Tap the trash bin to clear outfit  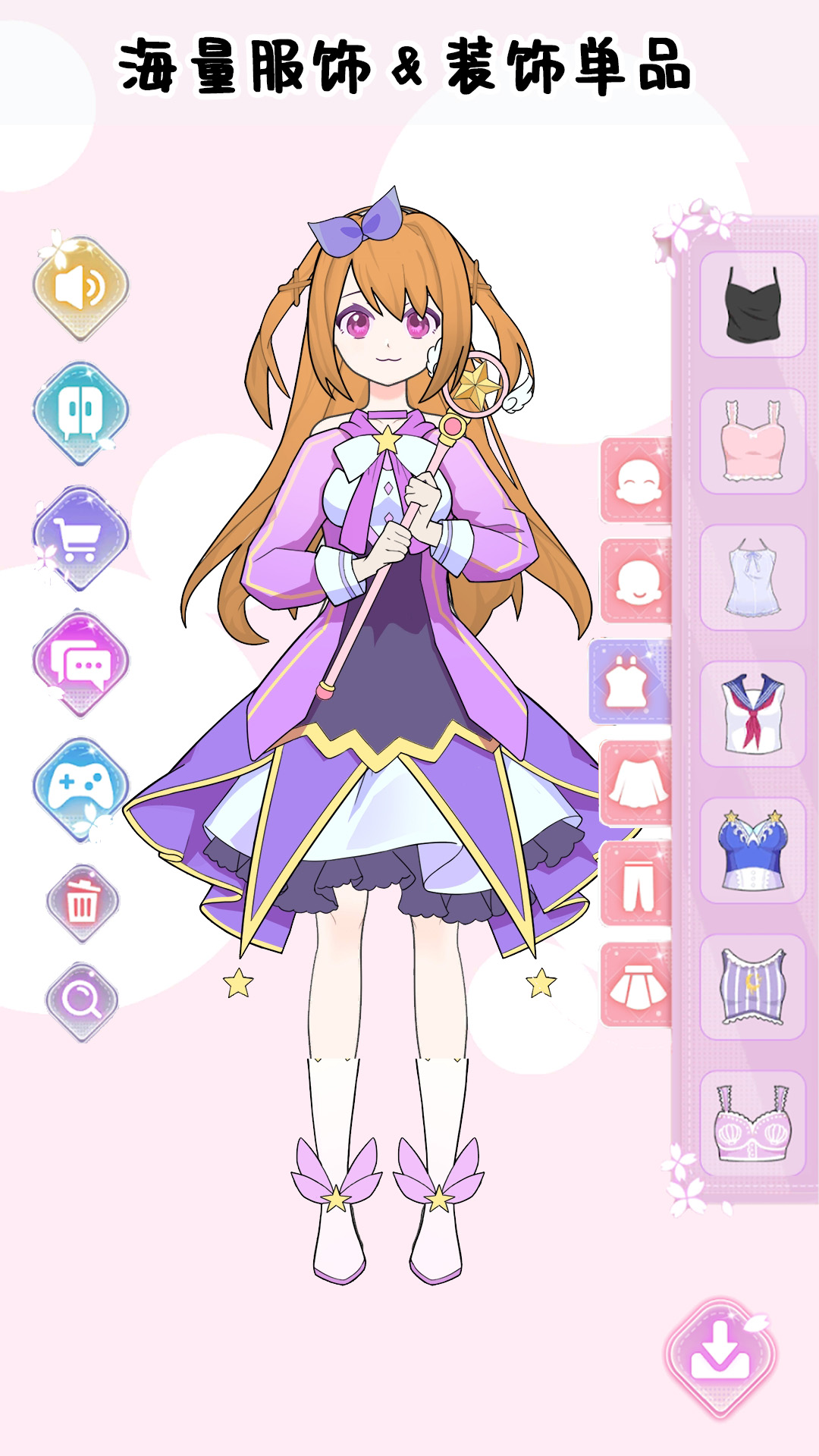coord(82,904)
